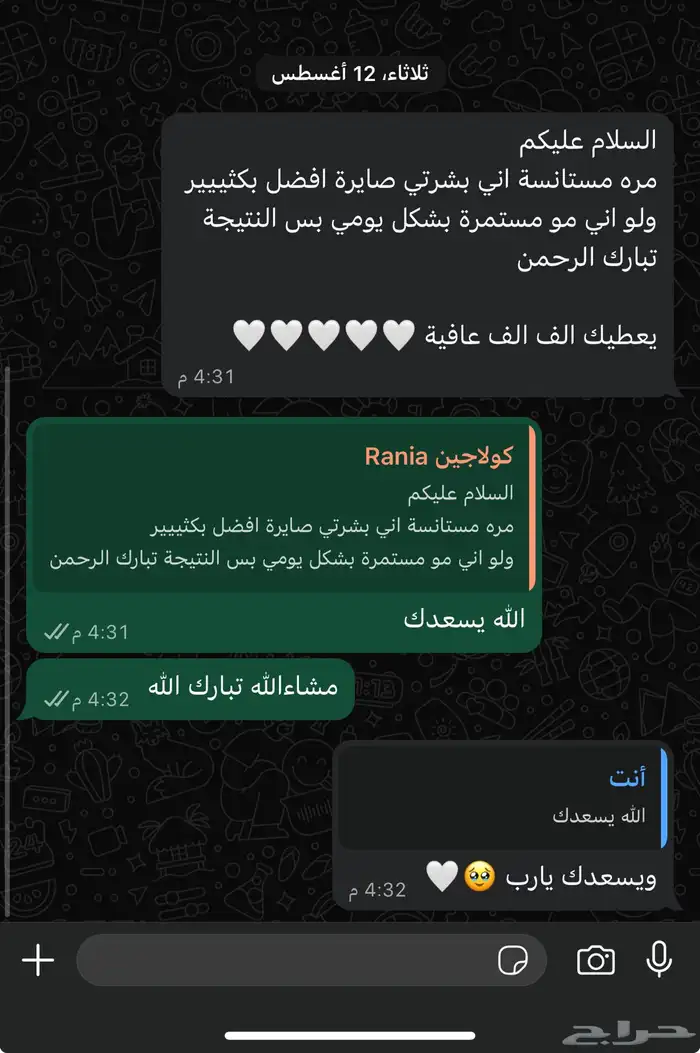Jump to the quoted Rania كولاجين message
Screen dimensions: 700x1053
click(283, 508)
